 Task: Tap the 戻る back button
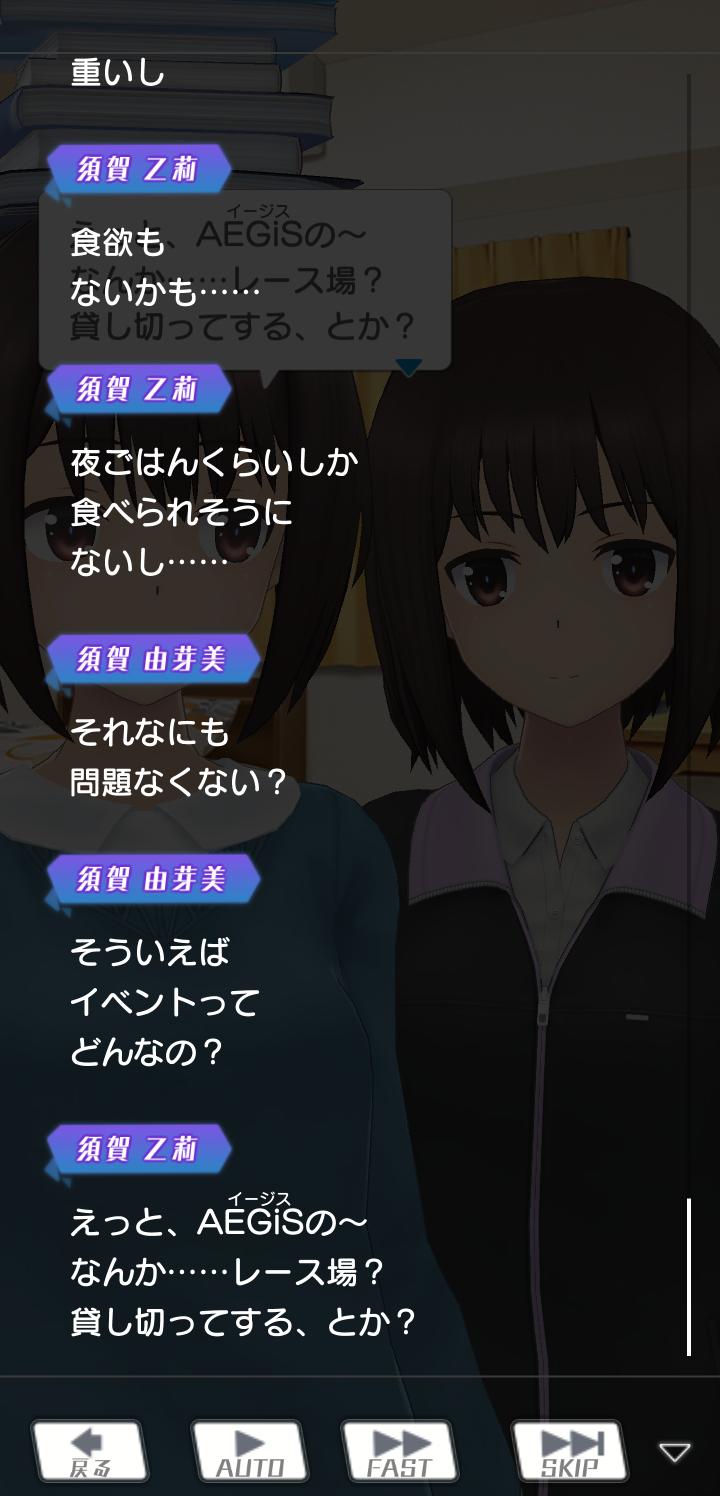(90, 1451)
